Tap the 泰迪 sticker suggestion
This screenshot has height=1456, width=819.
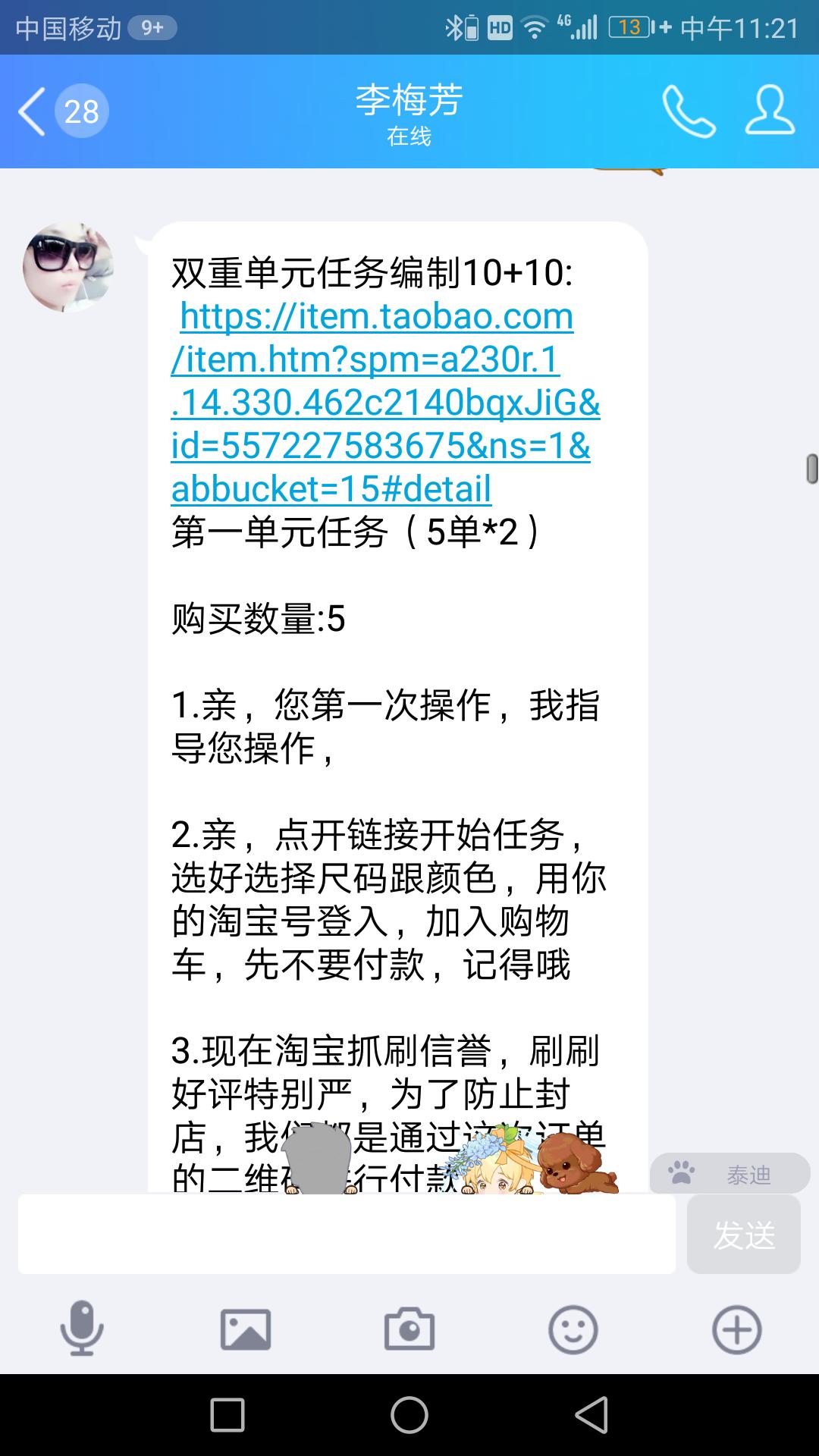tap(749, 1172)
